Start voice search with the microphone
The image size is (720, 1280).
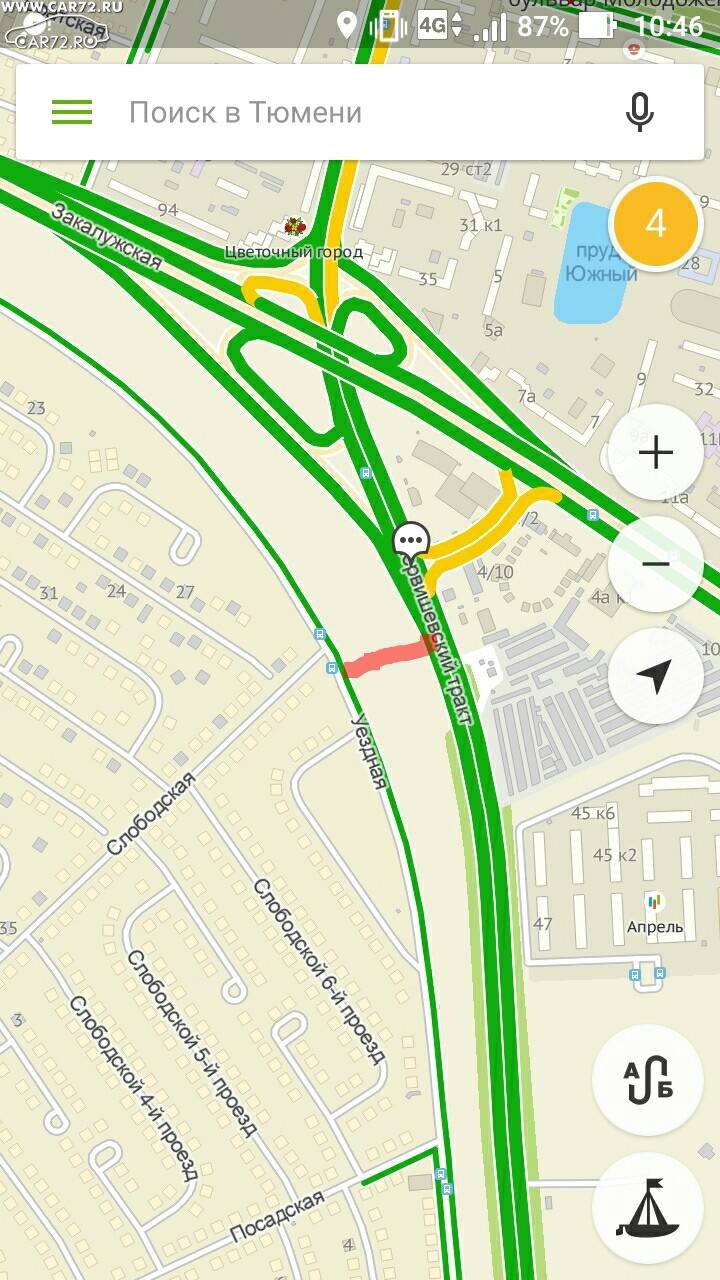tap(640, 112)
